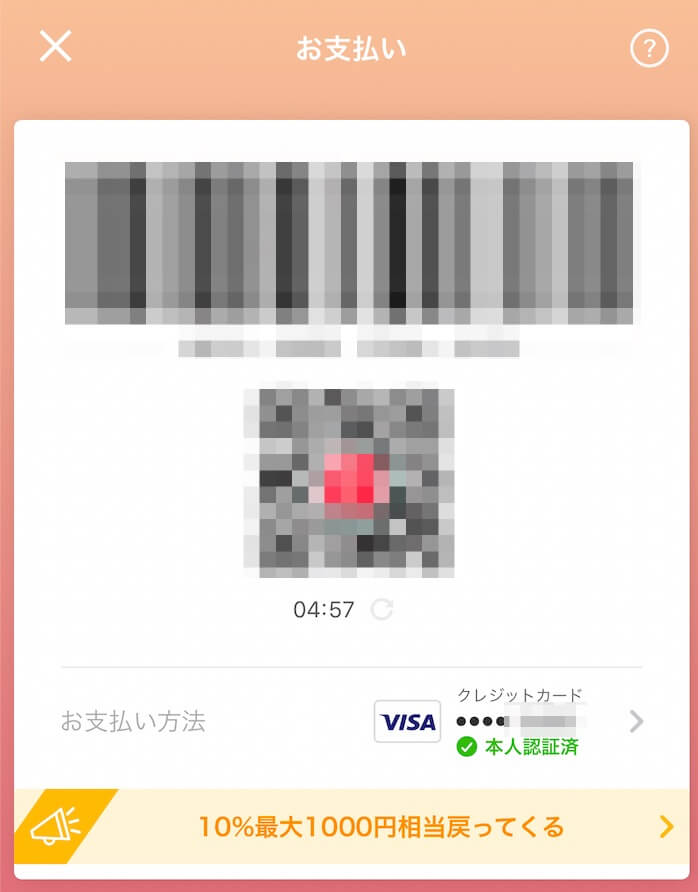The width and height of the screenshot is (698, 892).
Task: Open the help question mark icon
Action: 649,48
